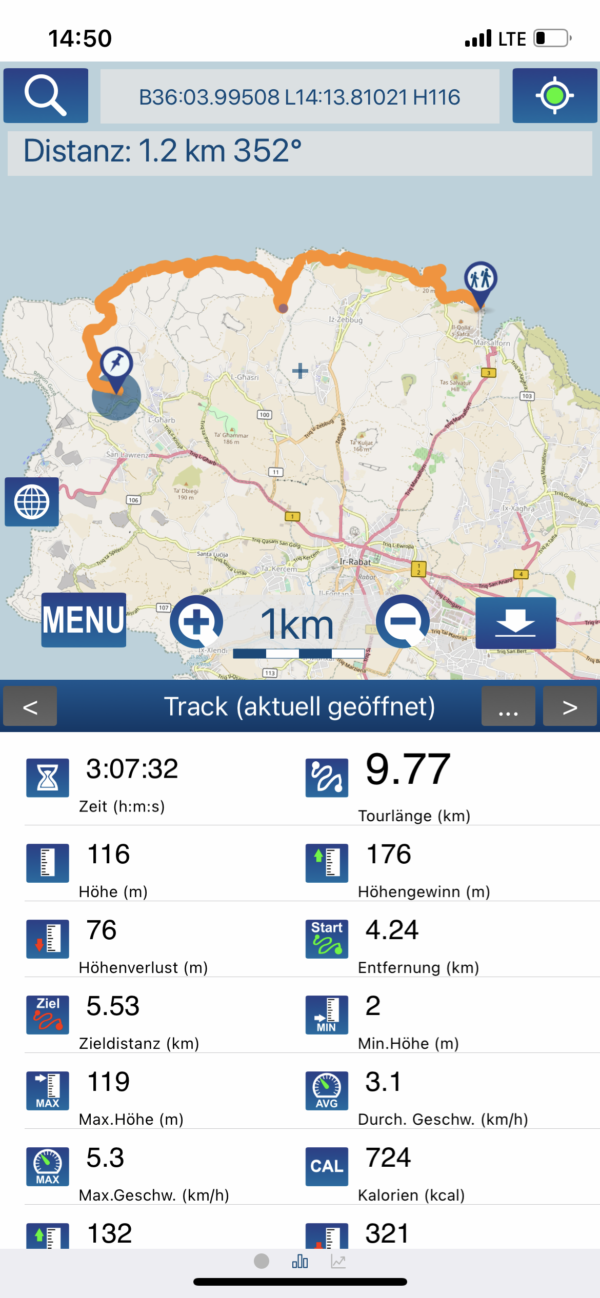Tap the coordinates display field
This screenshot has width=600, height=1298.
coord(299,96)
